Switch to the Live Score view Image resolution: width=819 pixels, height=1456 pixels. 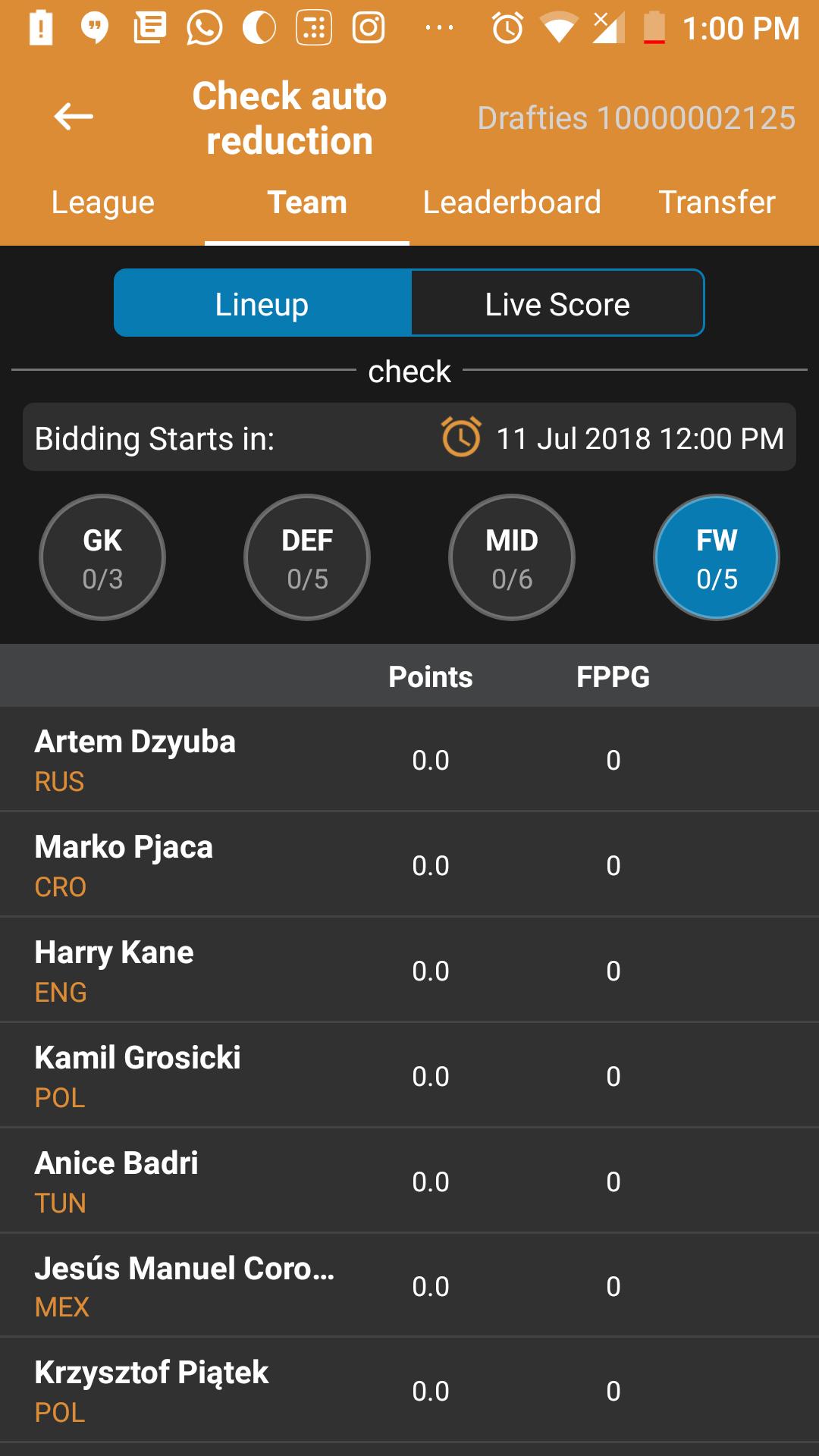coord(557,303)
